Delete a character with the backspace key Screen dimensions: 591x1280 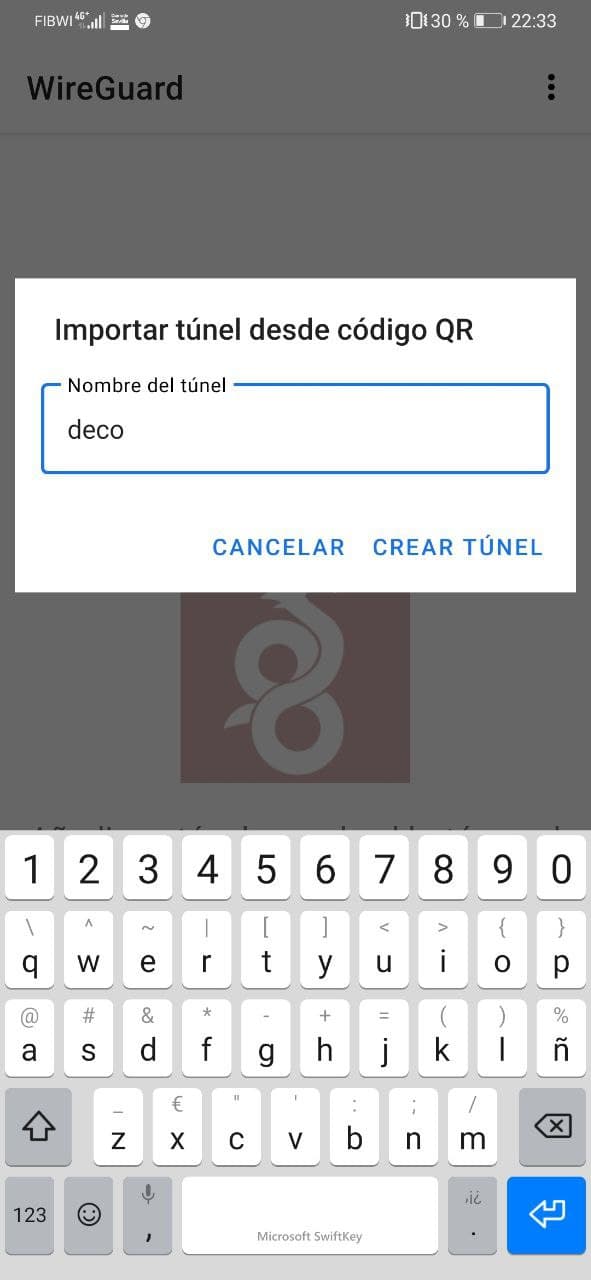click(552, 1126)
